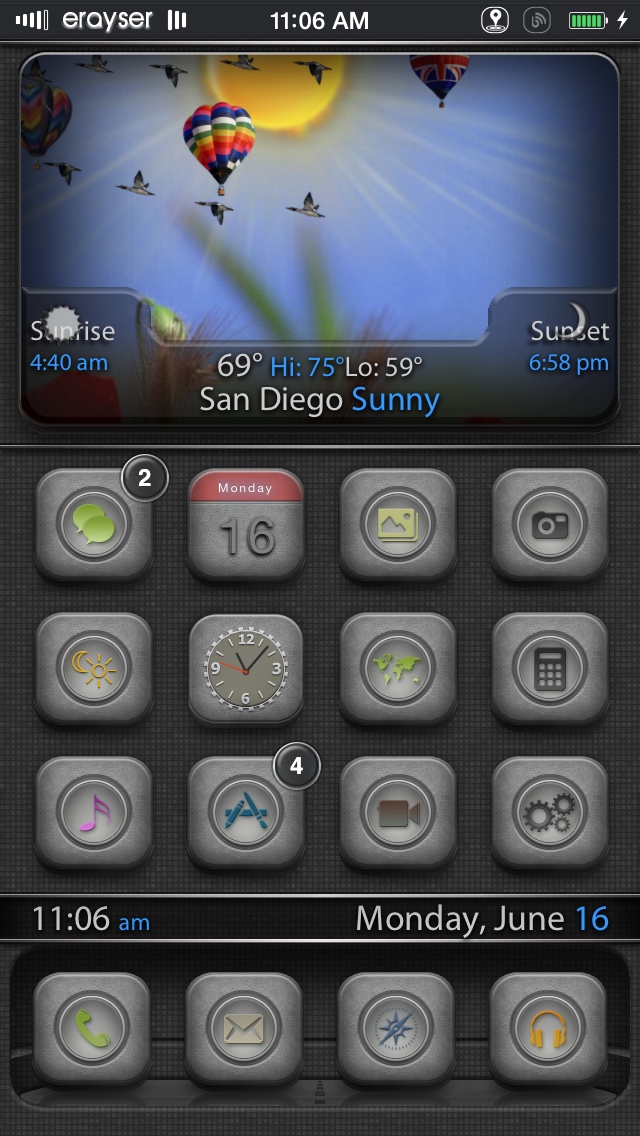Open the Camera app
This screenshot has width=640, height=1136.
pos(550,525)
